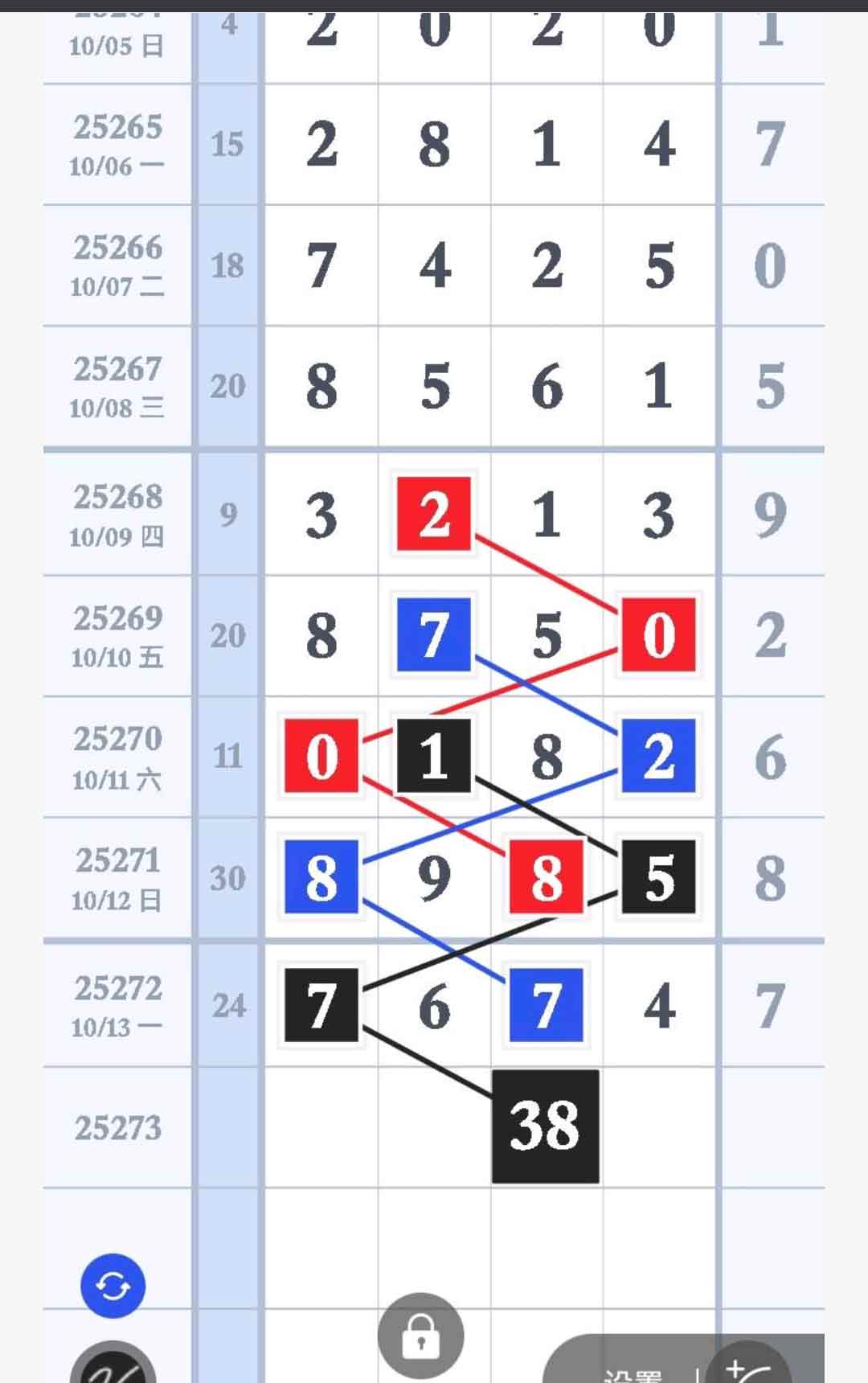This screenshot has width=868, height=1383.
Task: Tap the blue refresh button
Action: (x=113, y=1285)
